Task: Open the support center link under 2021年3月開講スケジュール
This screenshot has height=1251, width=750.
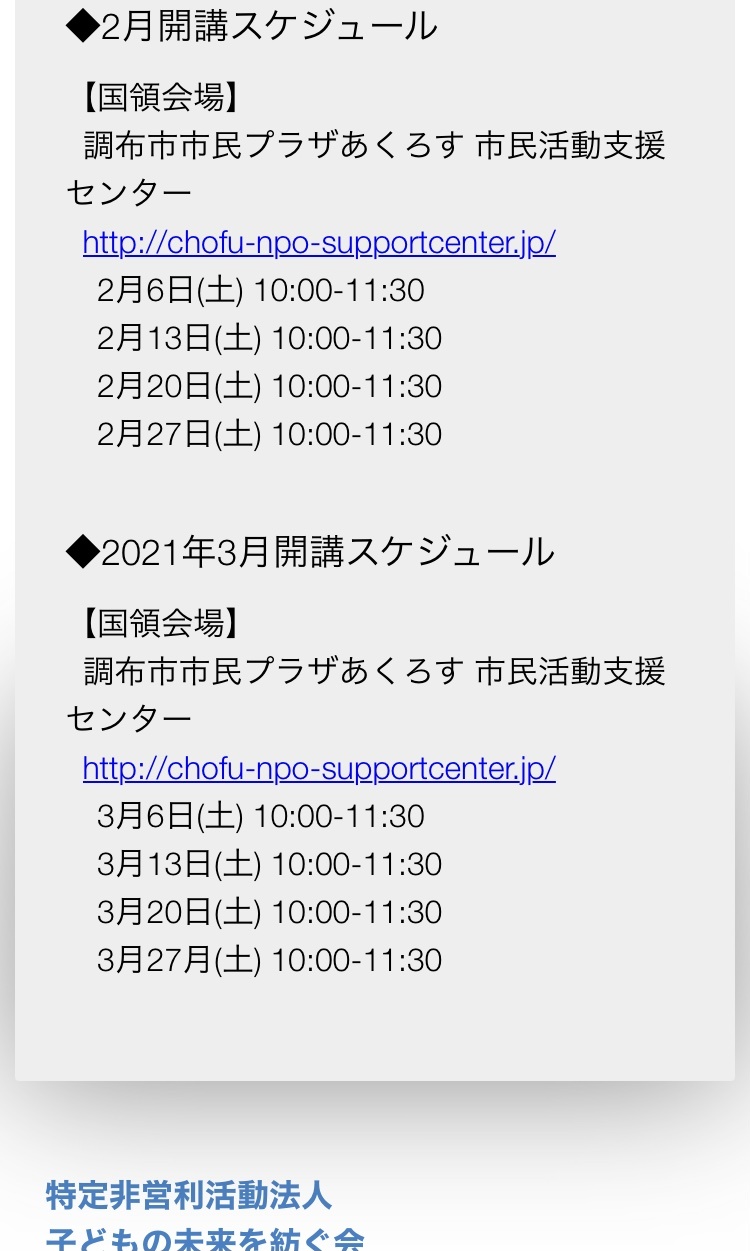Action: pyautogui.click(x=319, y=768)
